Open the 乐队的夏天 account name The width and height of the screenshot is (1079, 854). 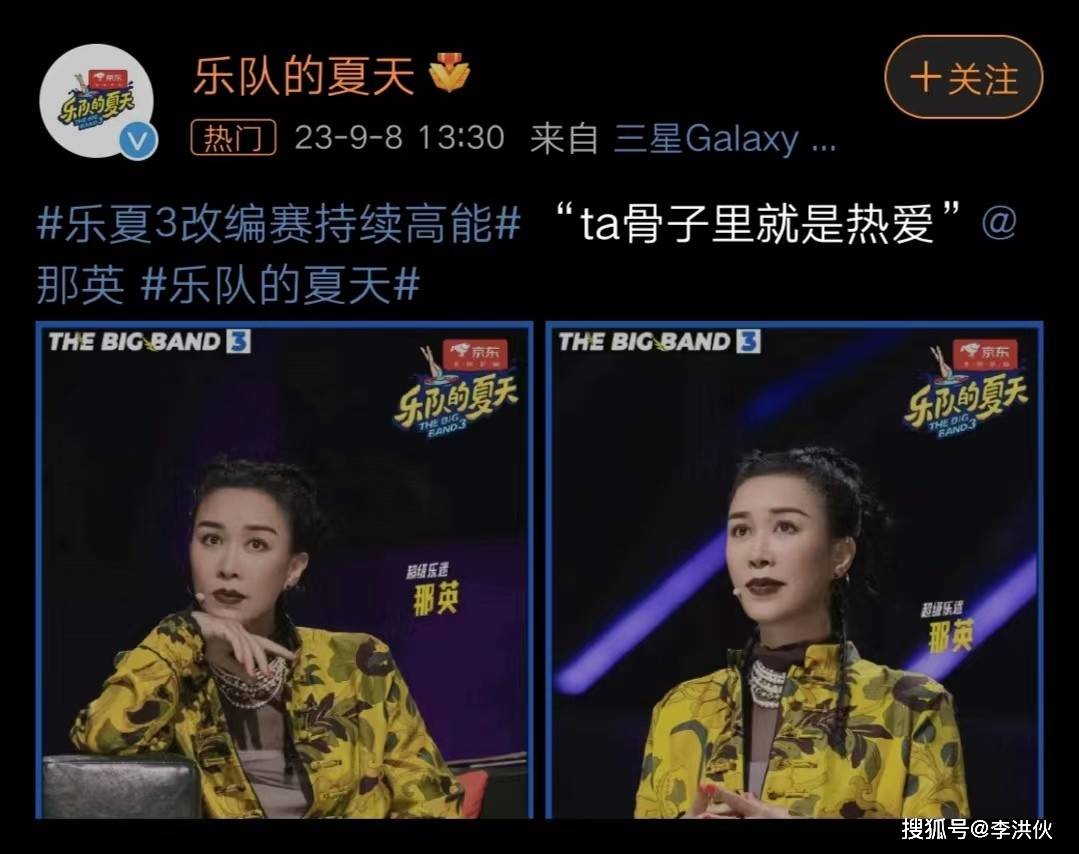[x=303, y=77]
